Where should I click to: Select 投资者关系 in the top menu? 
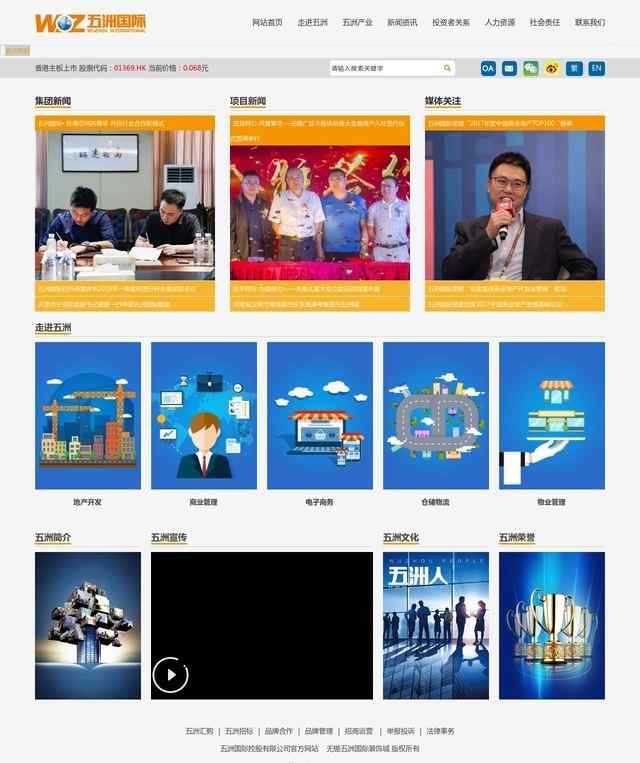(x=451, y=22)
